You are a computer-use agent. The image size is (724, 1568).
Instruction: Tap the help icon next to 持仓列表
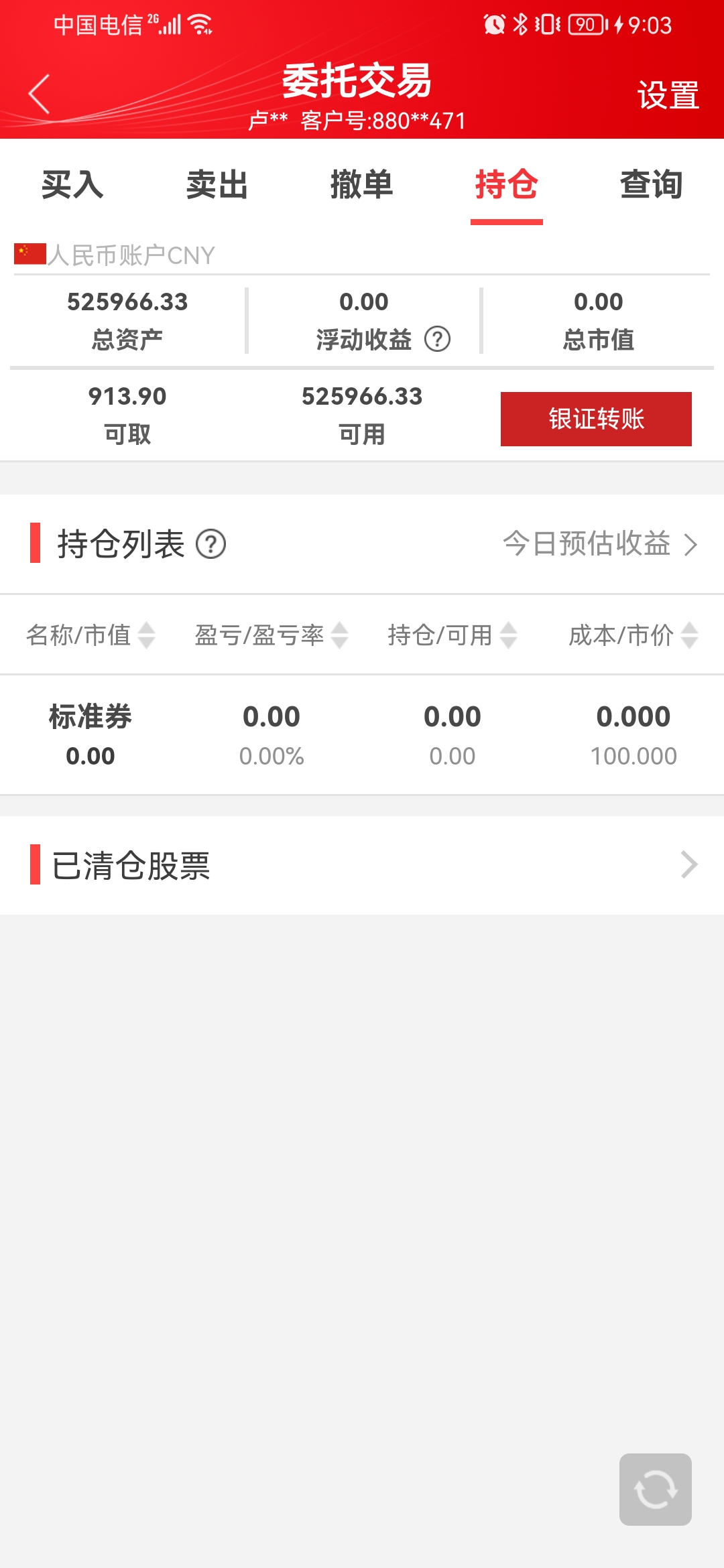click(210, 544)
